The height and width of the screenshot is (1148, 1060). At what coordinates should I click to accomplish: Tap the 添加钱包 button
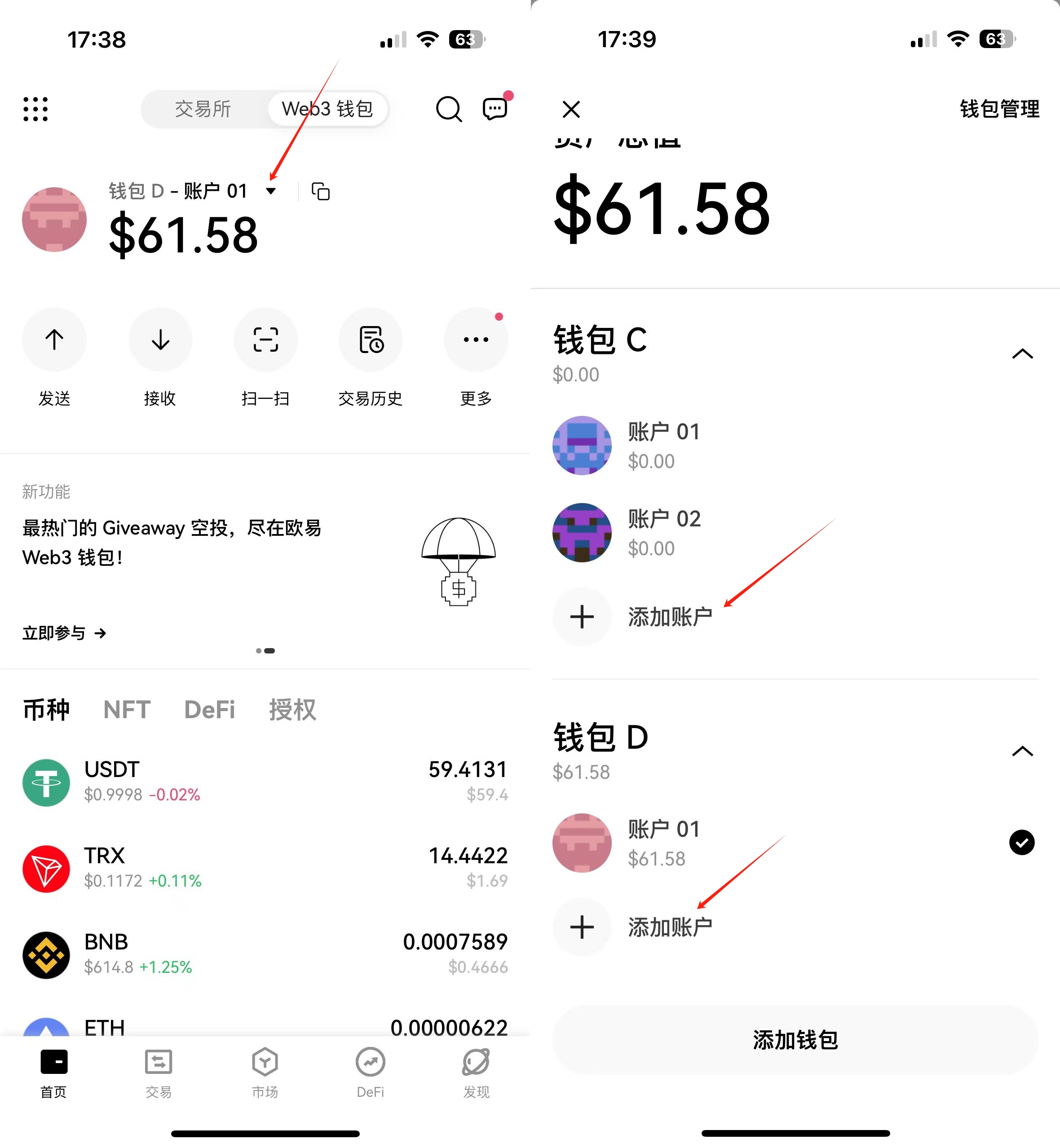[x=795, y=1040]
